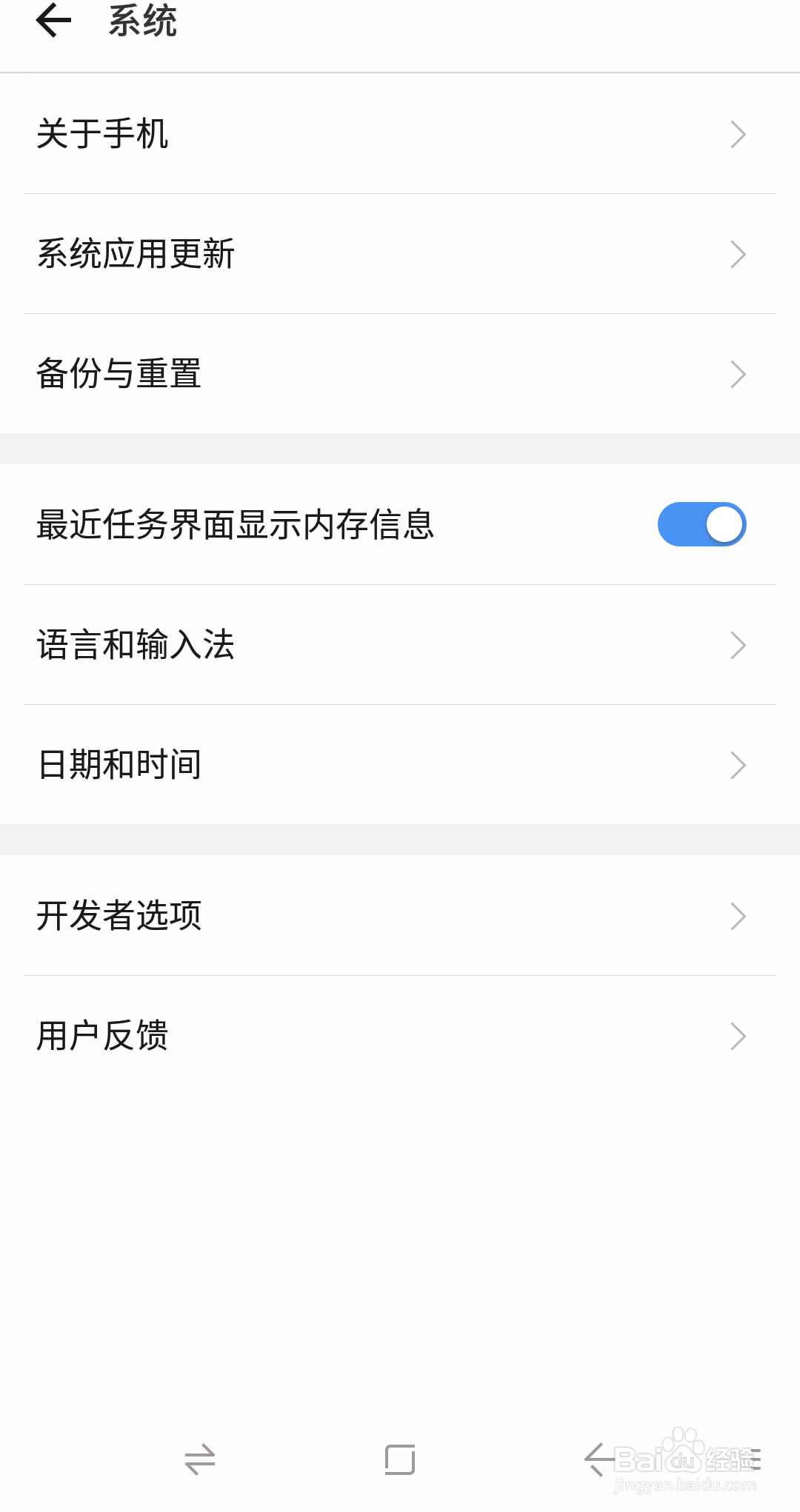The width and height of the screenshot is (800, 1512).
Task: Tap the chevron beside 开发者选项
Action: [x=737, y=917]
